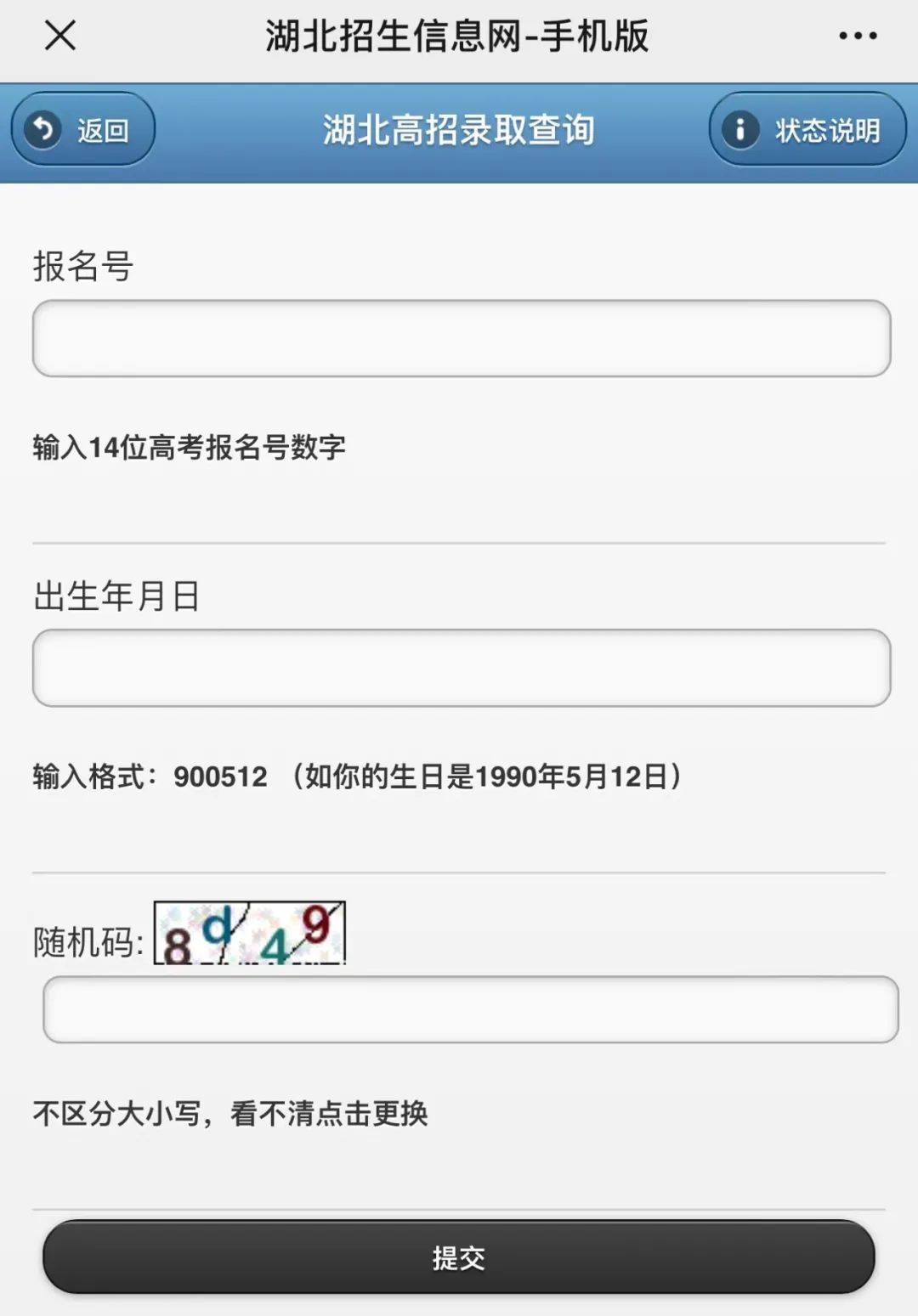Close the webpage with the X icon
The height and width of the screenshot is (1316, 918).
coord(60,36)
